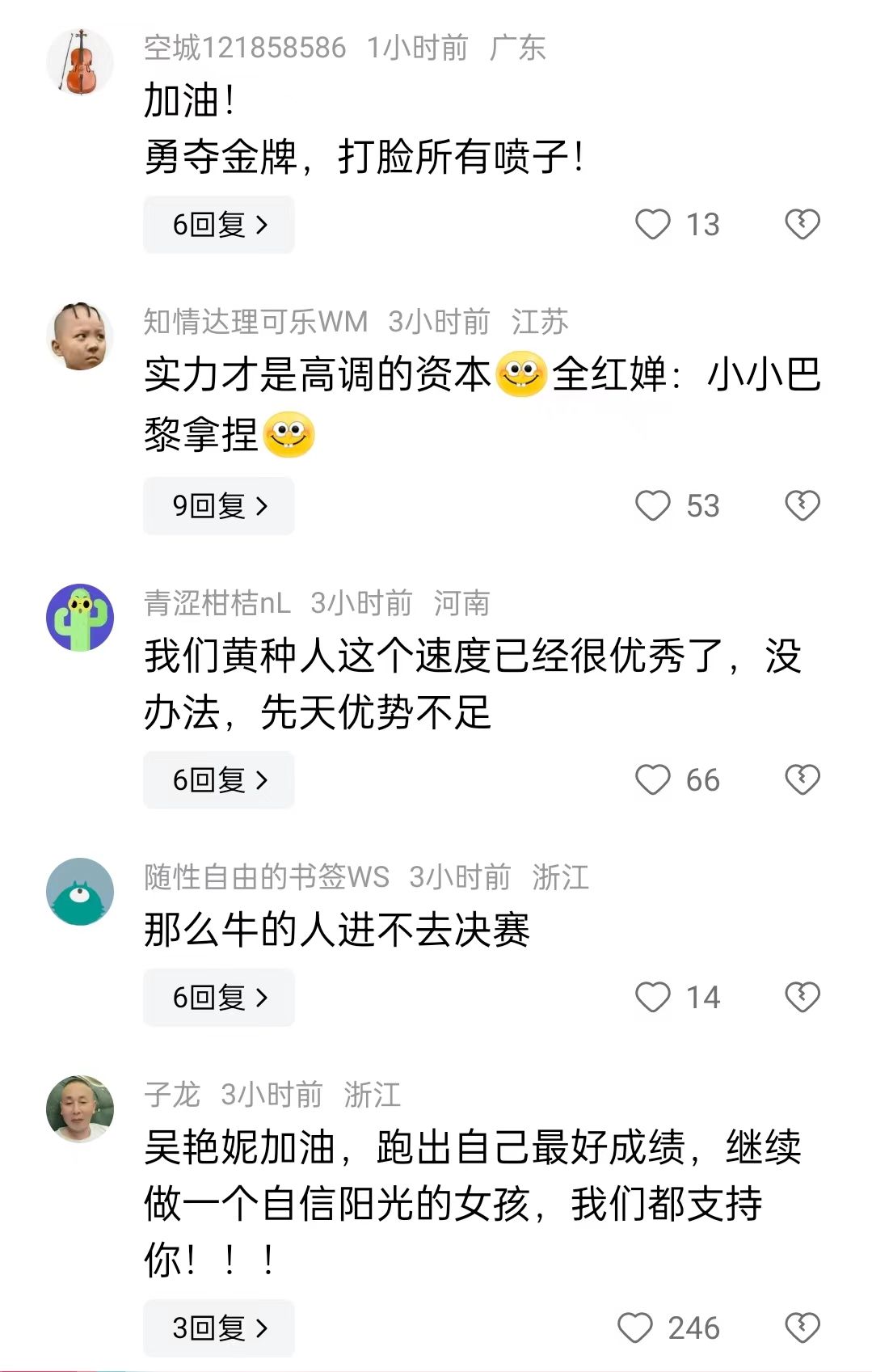
Task: Dislike 知情达理可乐WM's comment
Action: 802,506
